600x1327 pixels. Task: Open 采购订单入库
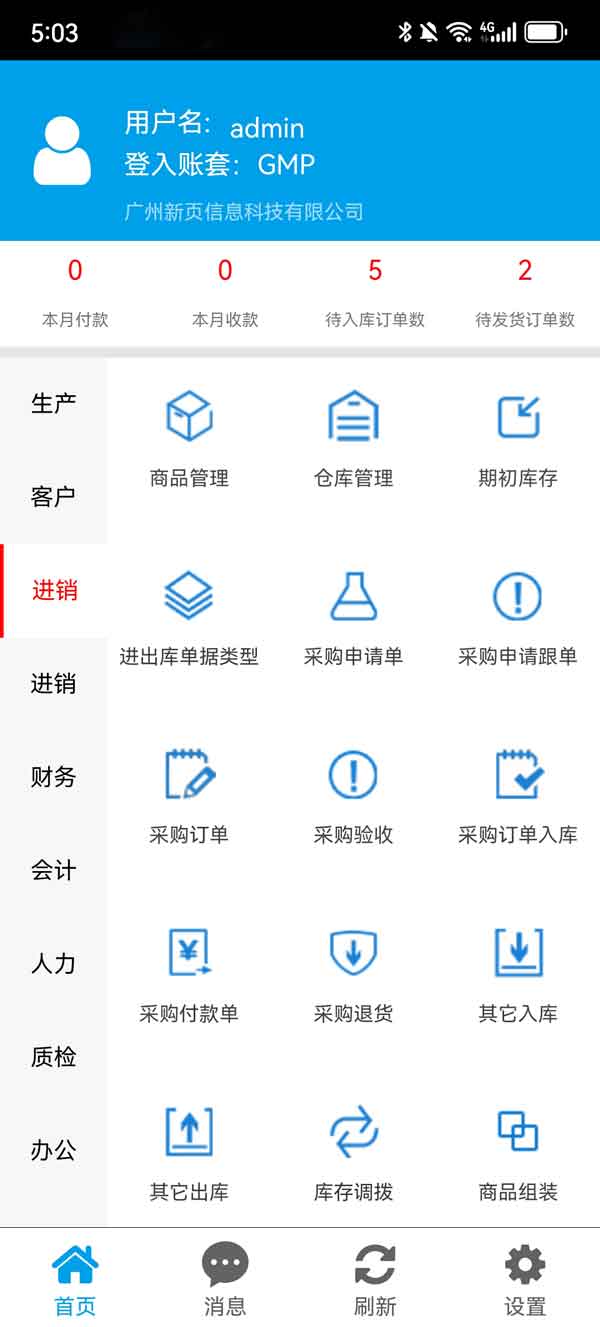(x=517, y=796)
